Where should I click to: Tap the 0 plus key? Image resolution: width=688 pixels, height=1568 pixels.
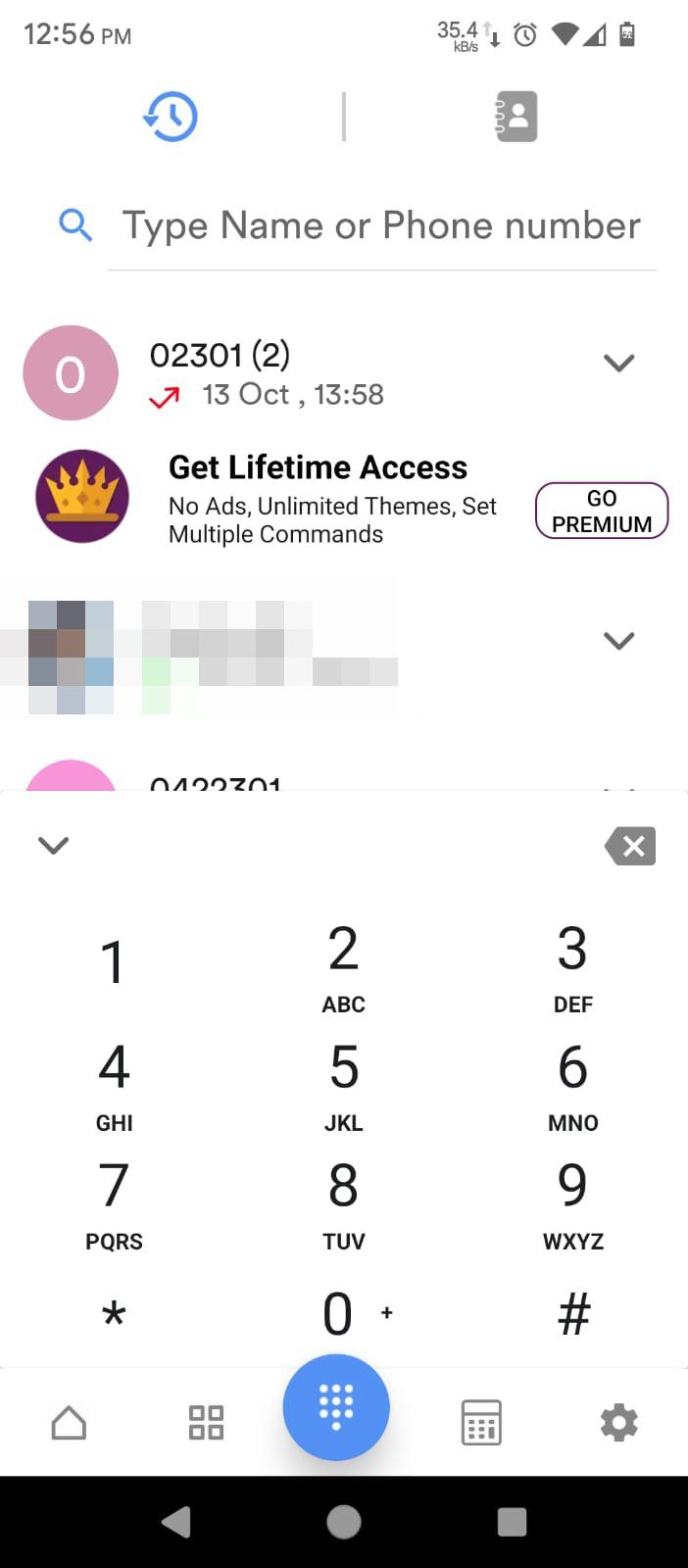point(343,1313)
